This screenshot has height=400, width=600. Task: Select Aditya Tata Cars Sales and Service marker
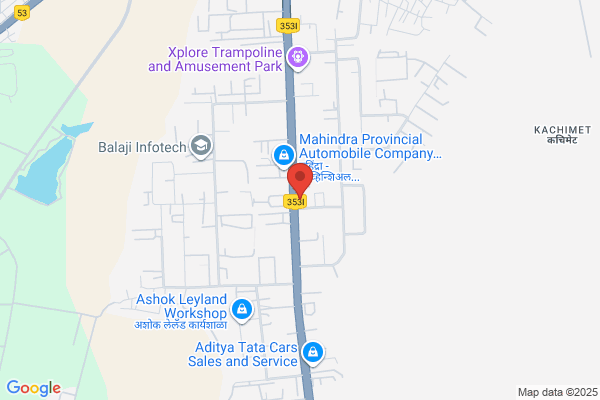click(x=313, y=353)
